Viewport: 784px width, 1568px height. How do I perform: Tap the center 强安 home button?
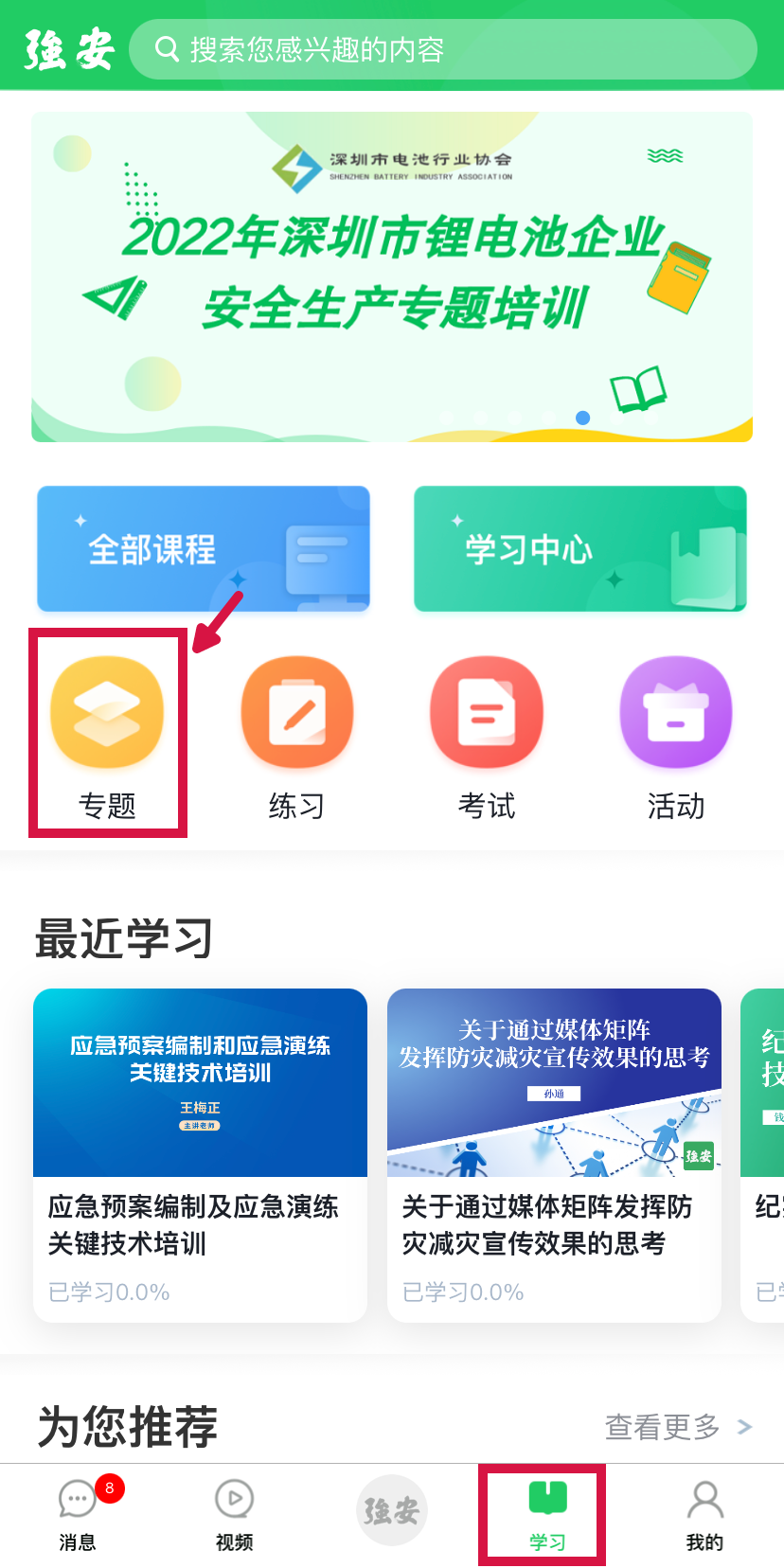391,1510
